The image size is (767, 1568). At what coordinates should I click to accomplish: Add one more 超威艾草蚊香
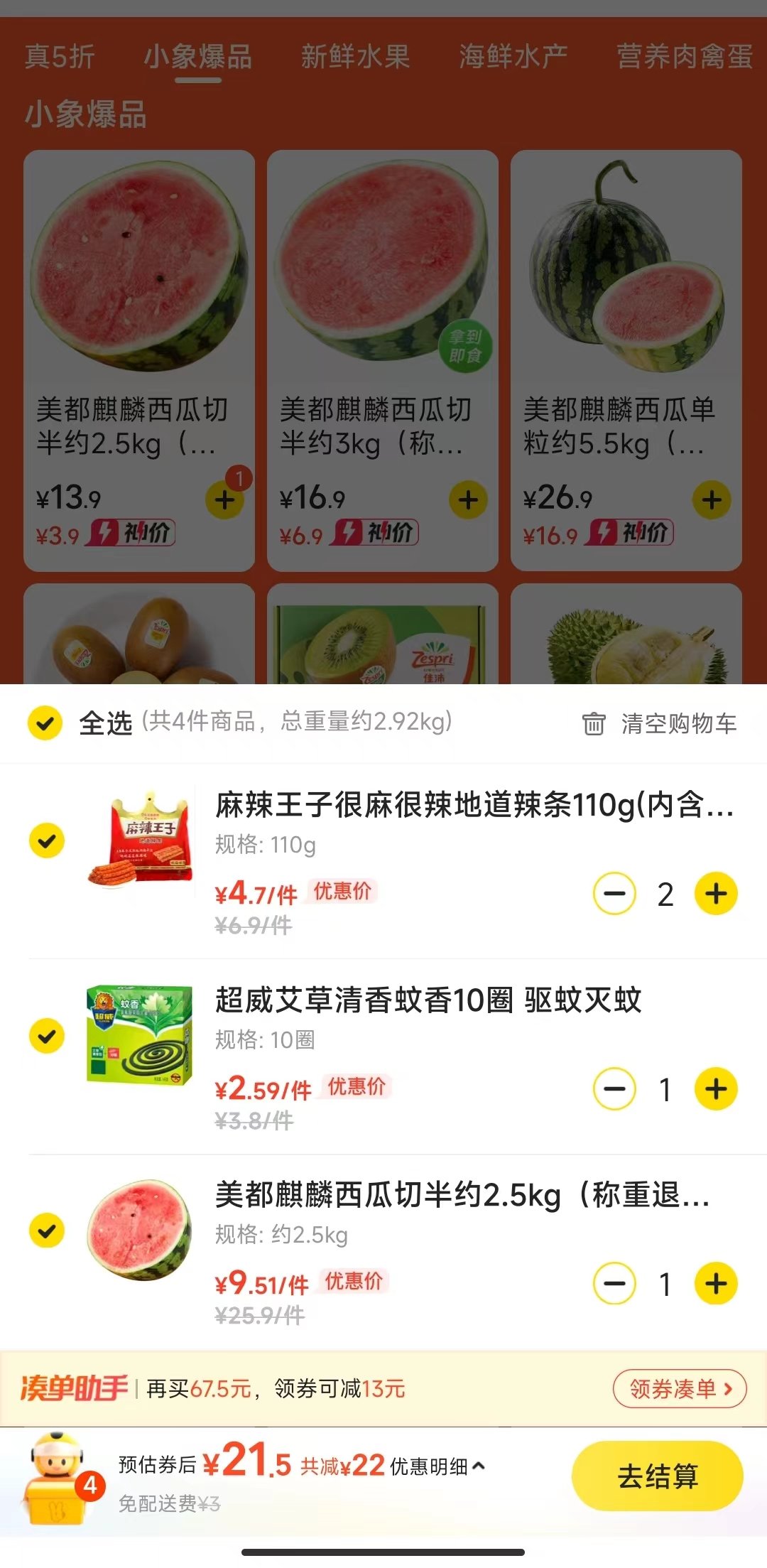tap(716, 1089)
